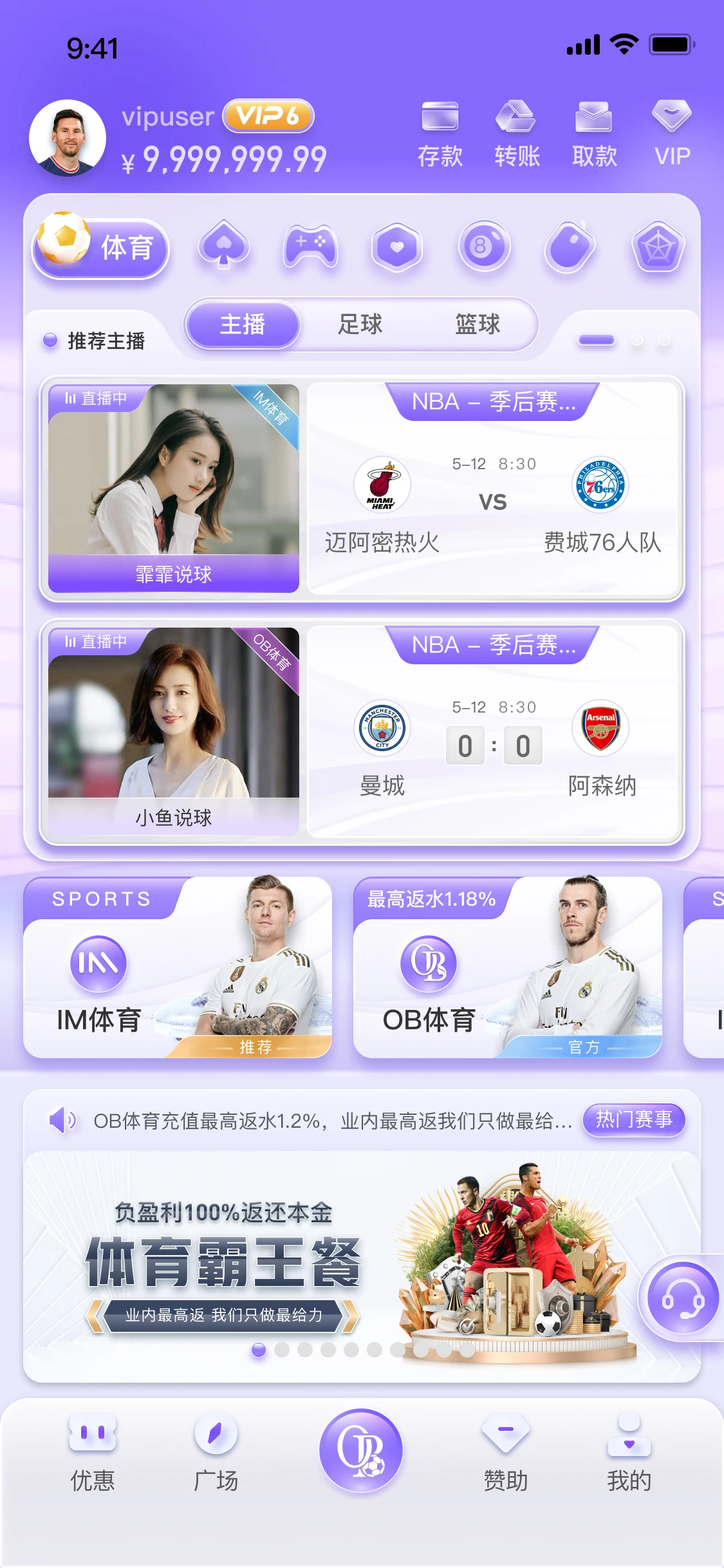Go to the 我的 tab
The height and width of the screenshot is (1568, 724).
629,1452
